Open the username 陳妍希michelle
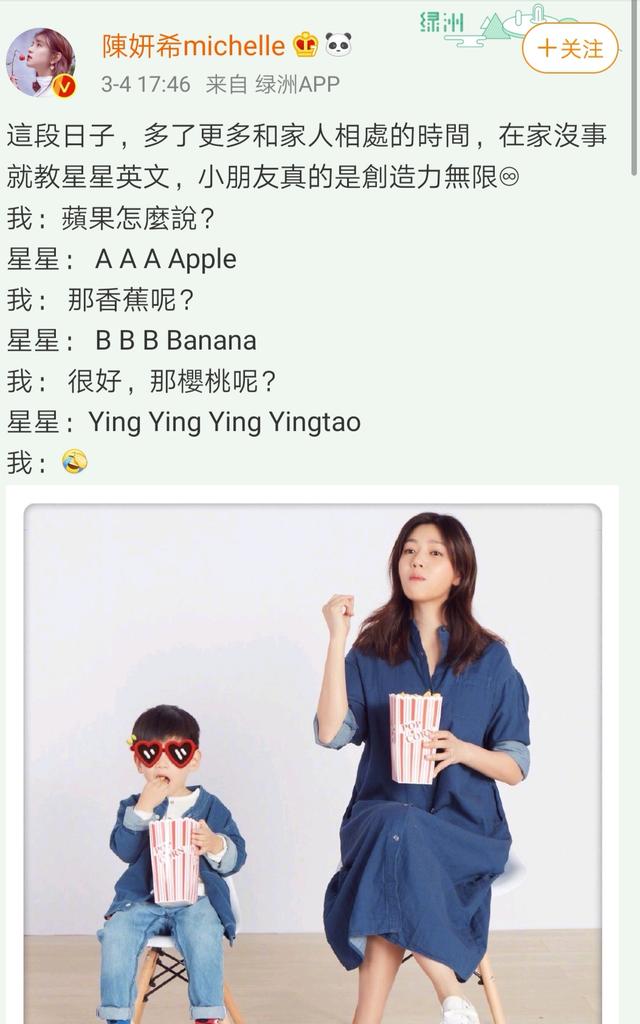This screenshot has height=1024, width=640. (194, 44)
